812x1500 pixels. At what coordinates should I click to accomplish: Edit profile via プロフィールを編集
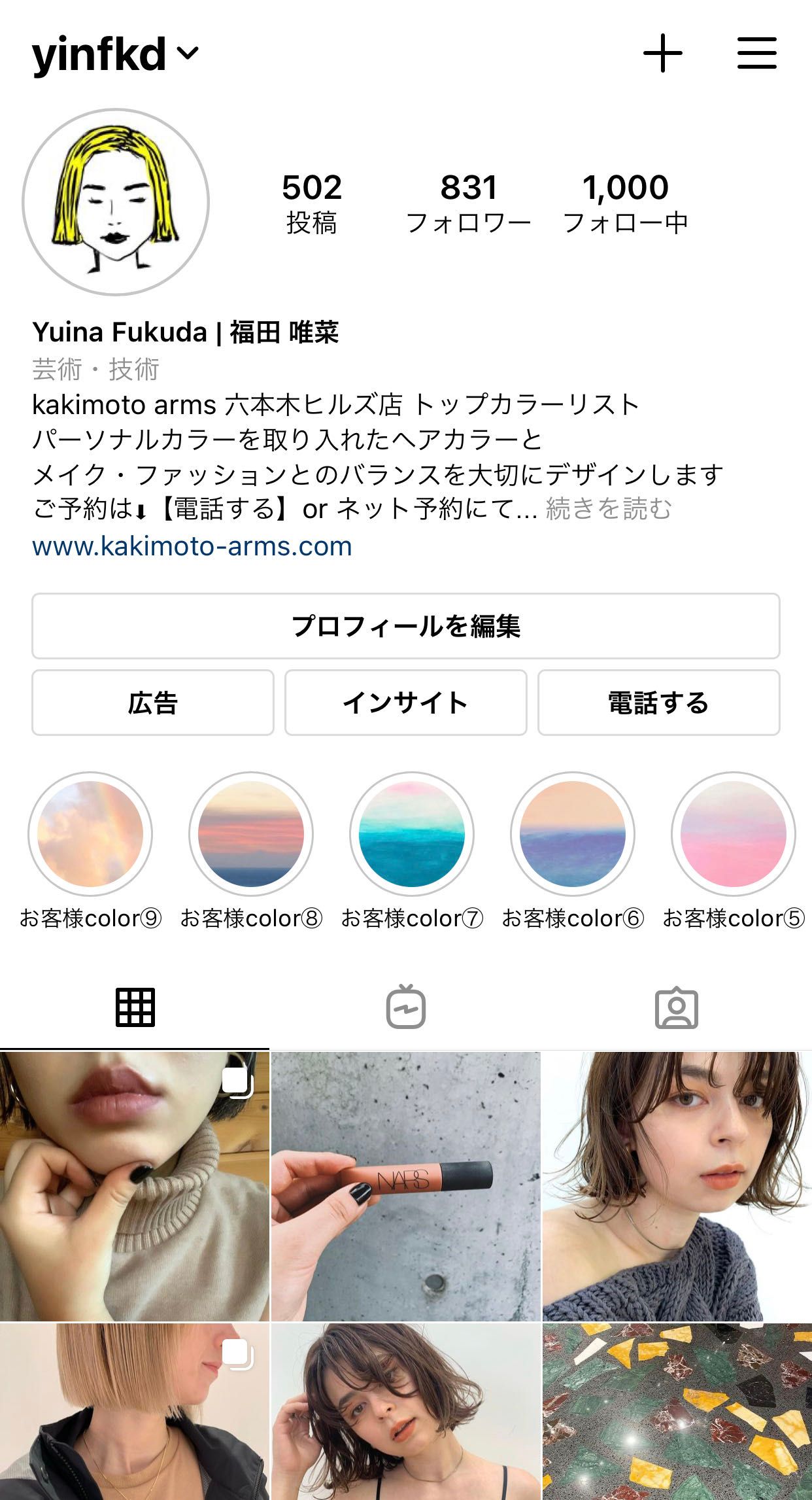(405, 626)
